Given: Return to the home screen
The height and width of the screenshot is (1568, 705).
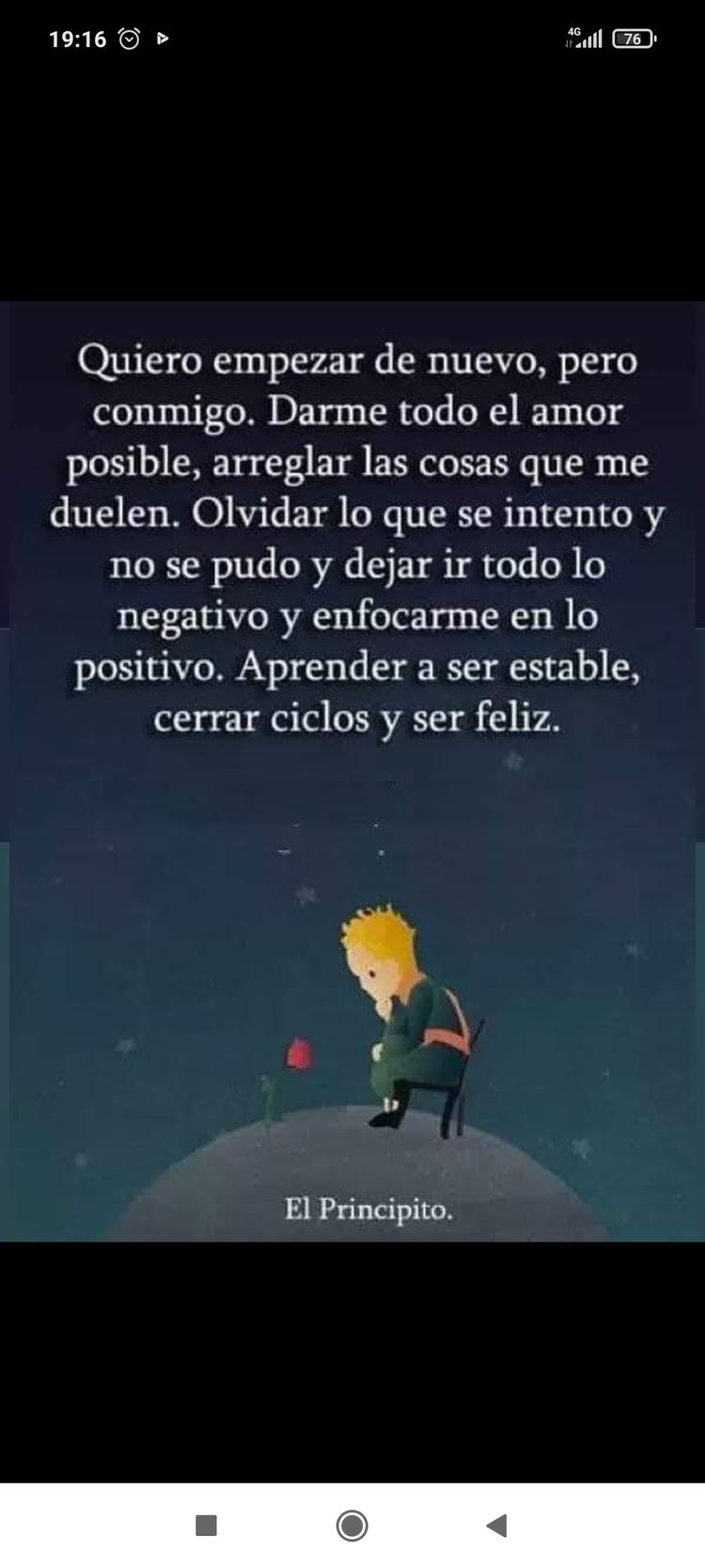Looking at the screenshot, I should (x=352, y=1525).
